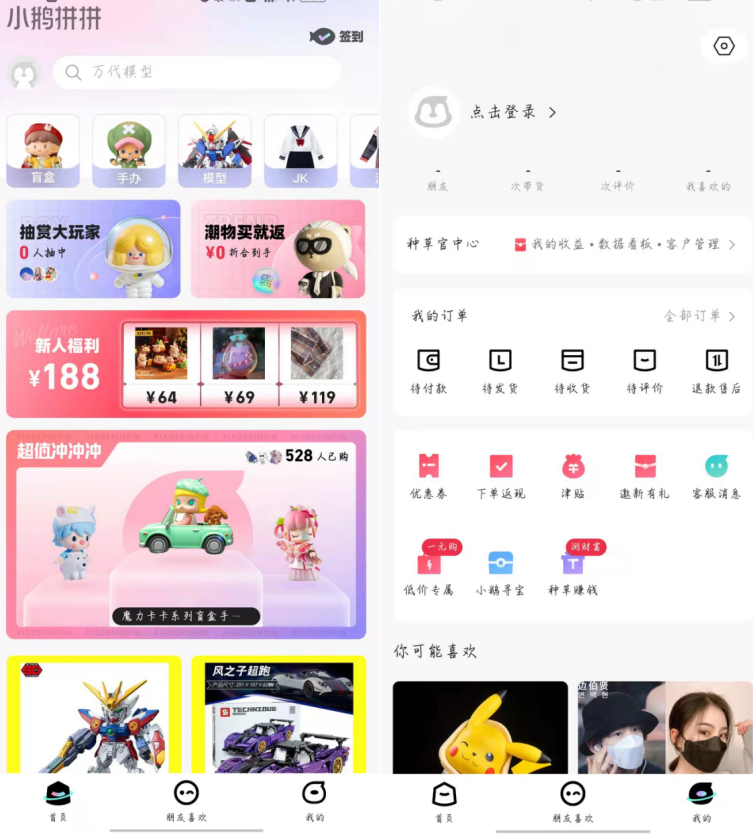This screenshot has width=753, height=837.
Task: Open the 待收货 awaiting delivery icon
Action: click(x=572, y=368)
